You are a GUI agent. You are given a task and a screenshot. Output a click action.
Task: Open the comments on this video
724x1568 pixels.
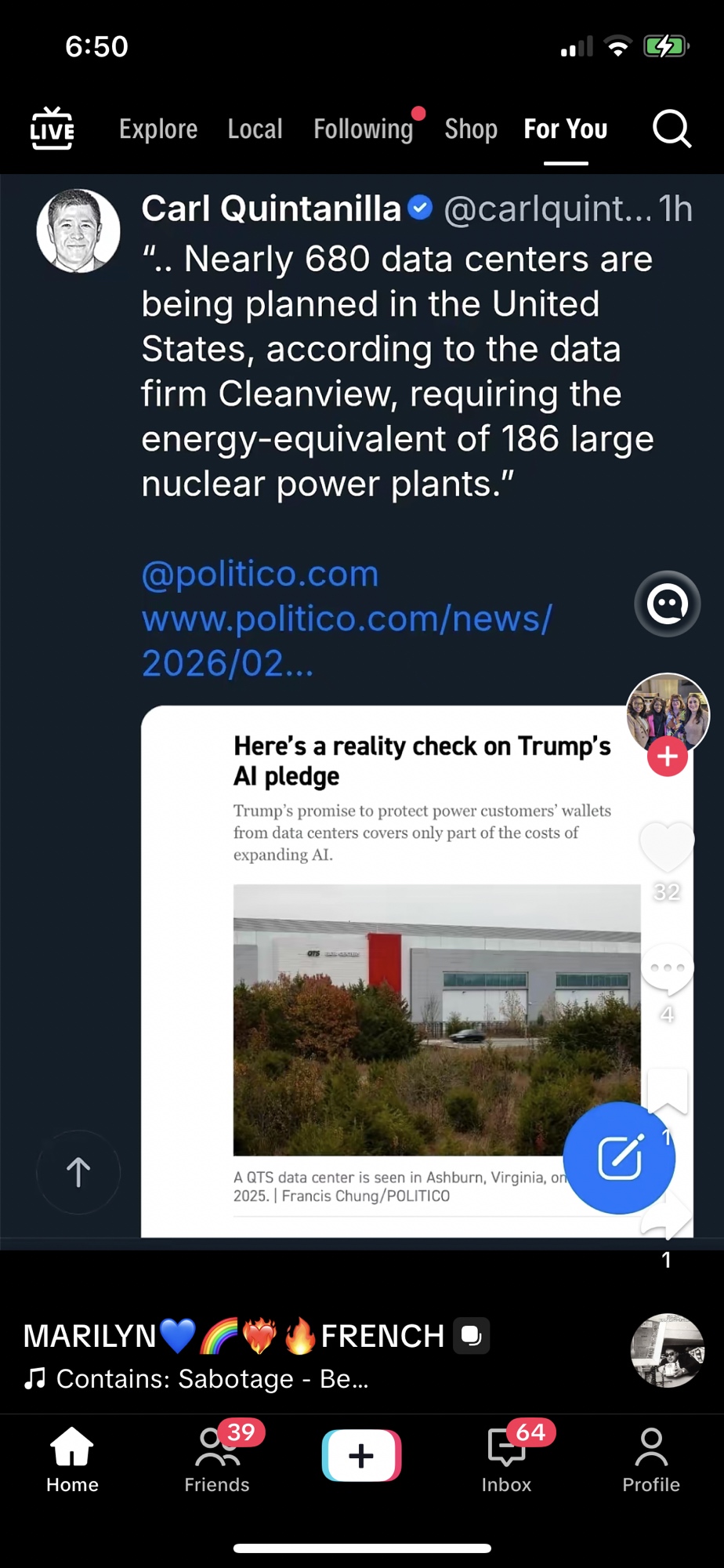667,971
